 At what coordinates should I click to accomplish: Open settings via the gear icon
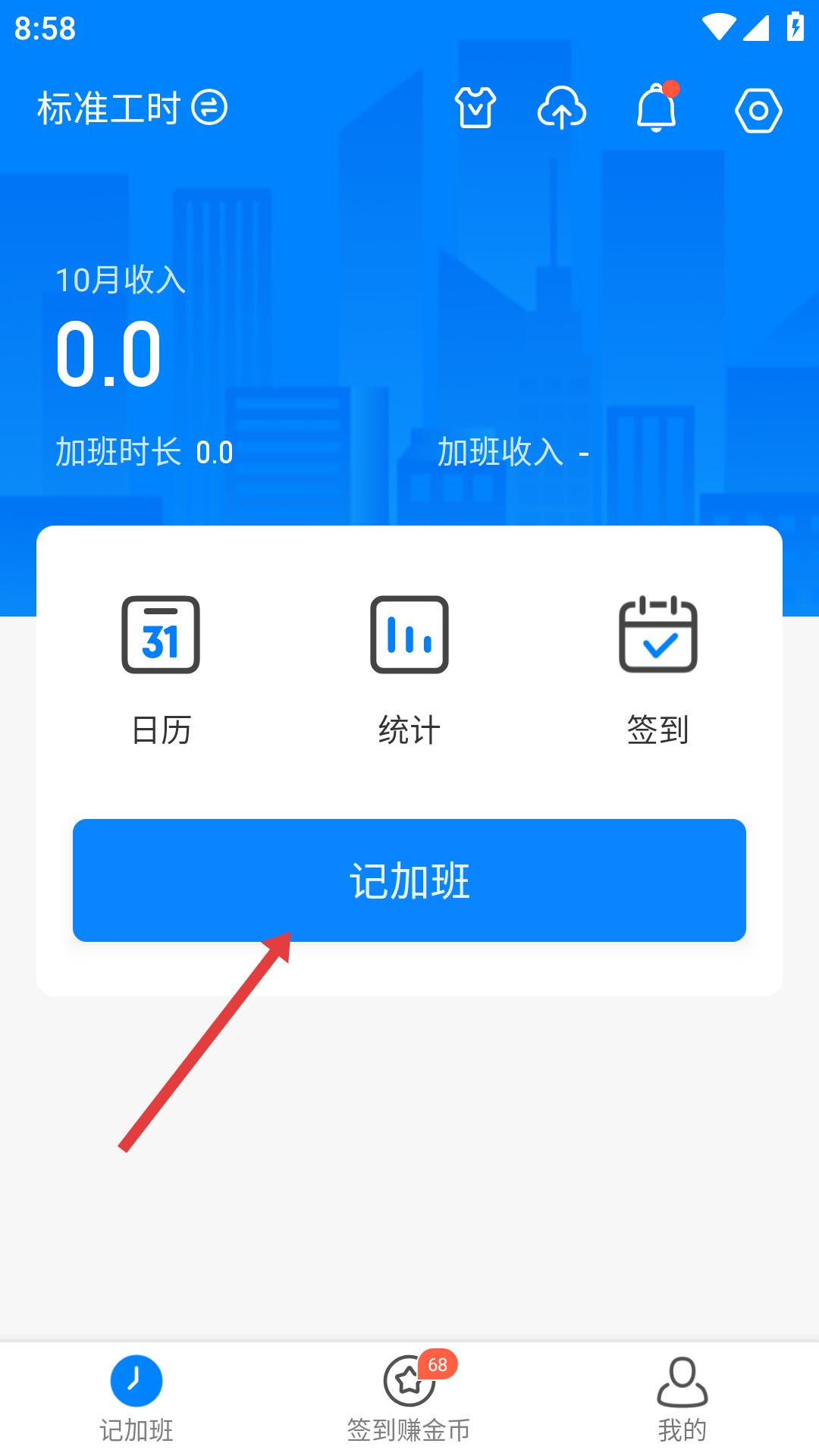tap(758, 111)
